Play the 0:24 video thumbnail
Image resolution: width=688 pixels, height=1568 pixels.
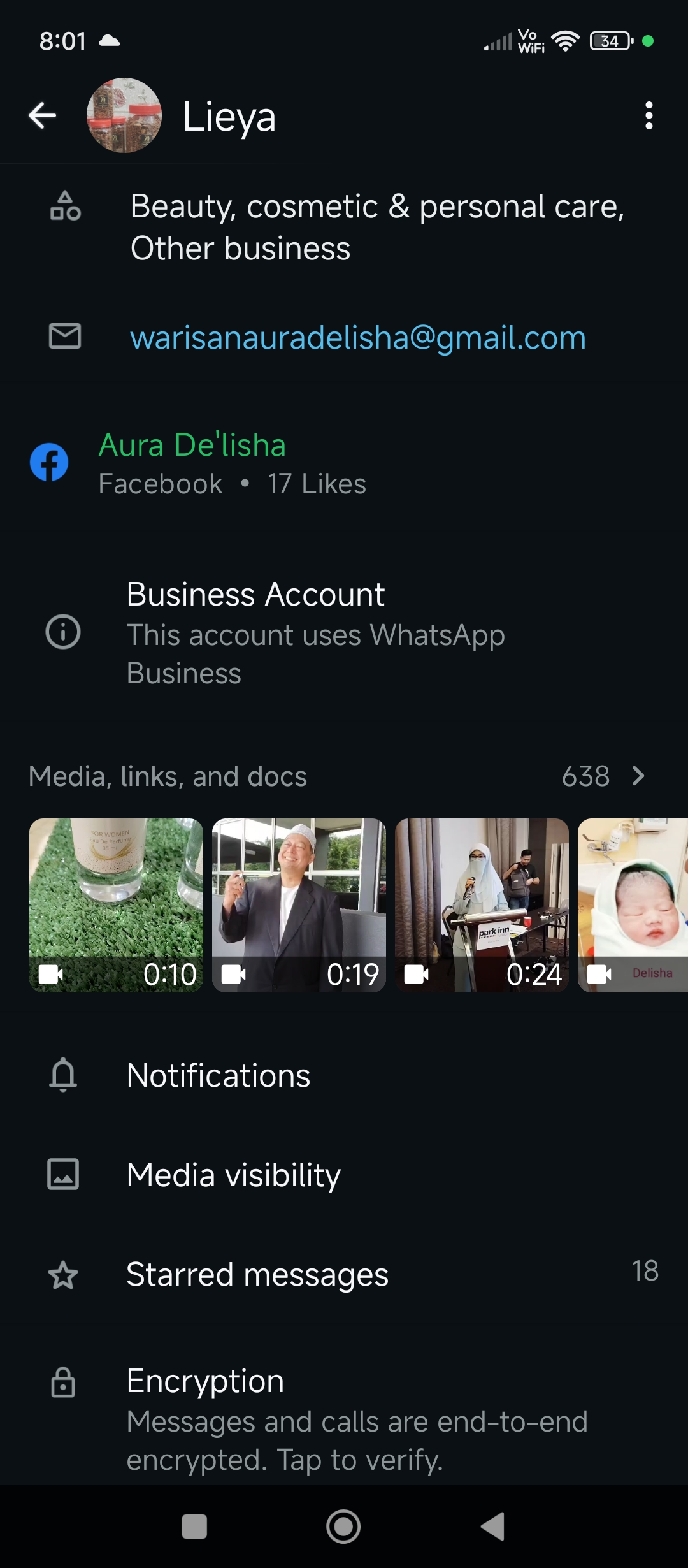pyautogui.click(x=482, y=905)
